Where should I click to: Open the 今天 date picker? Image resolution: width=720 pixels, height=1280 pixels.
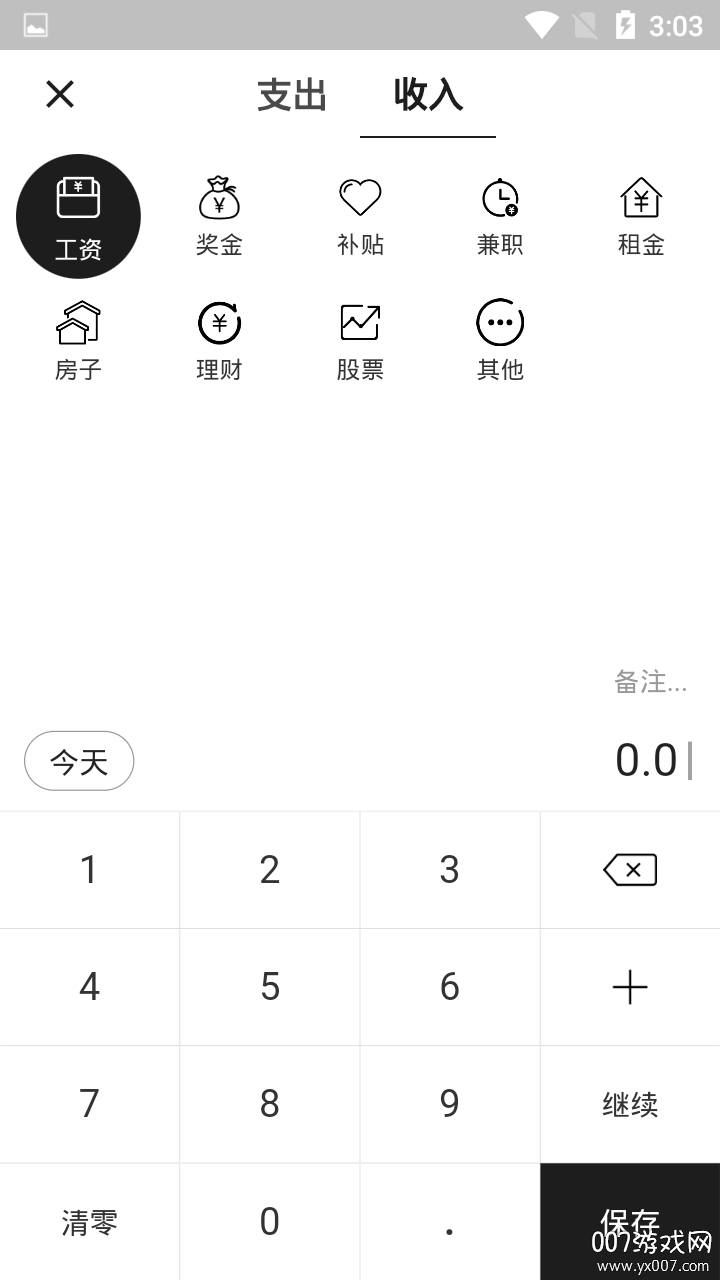coord(79,761)
